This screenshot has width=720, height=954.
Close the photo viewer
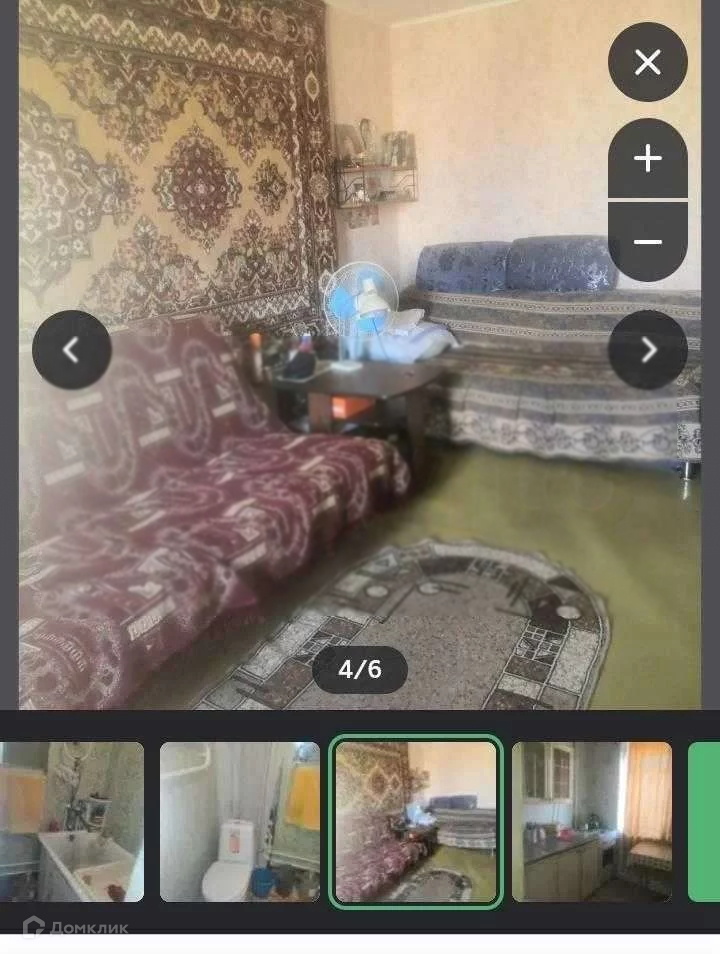click(648, 62)
